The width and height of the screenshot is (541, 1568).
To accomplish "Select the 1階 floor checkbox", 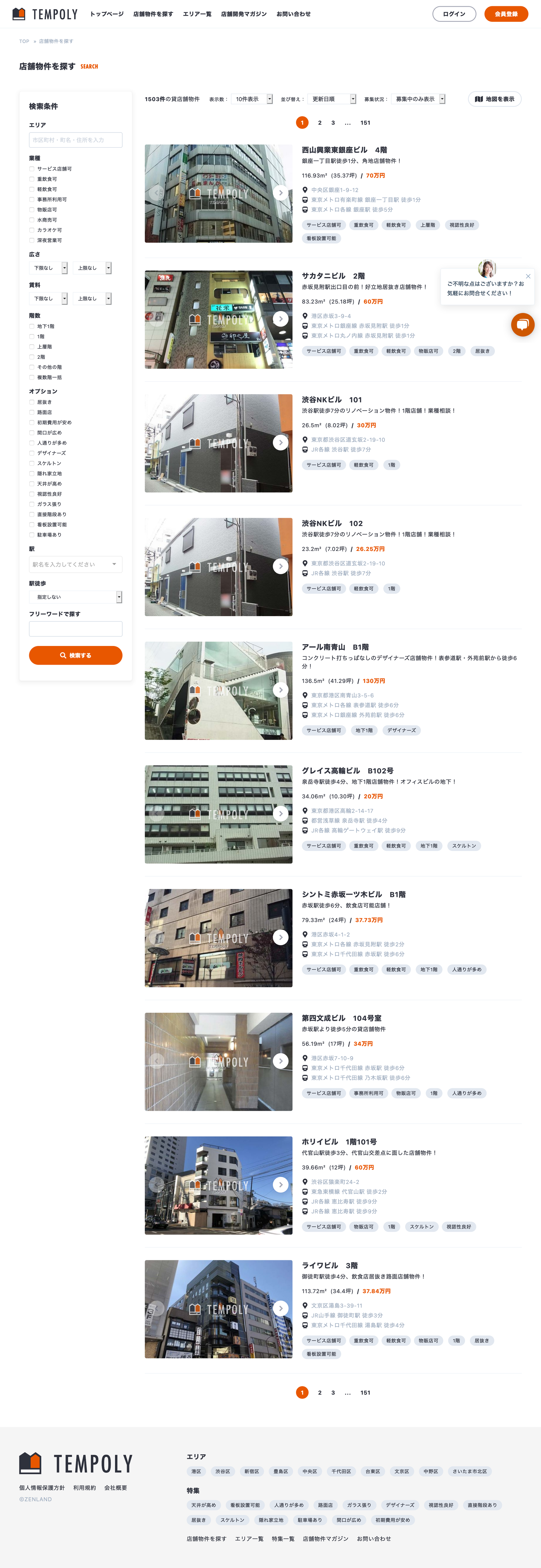I will (x=32, y=337).
